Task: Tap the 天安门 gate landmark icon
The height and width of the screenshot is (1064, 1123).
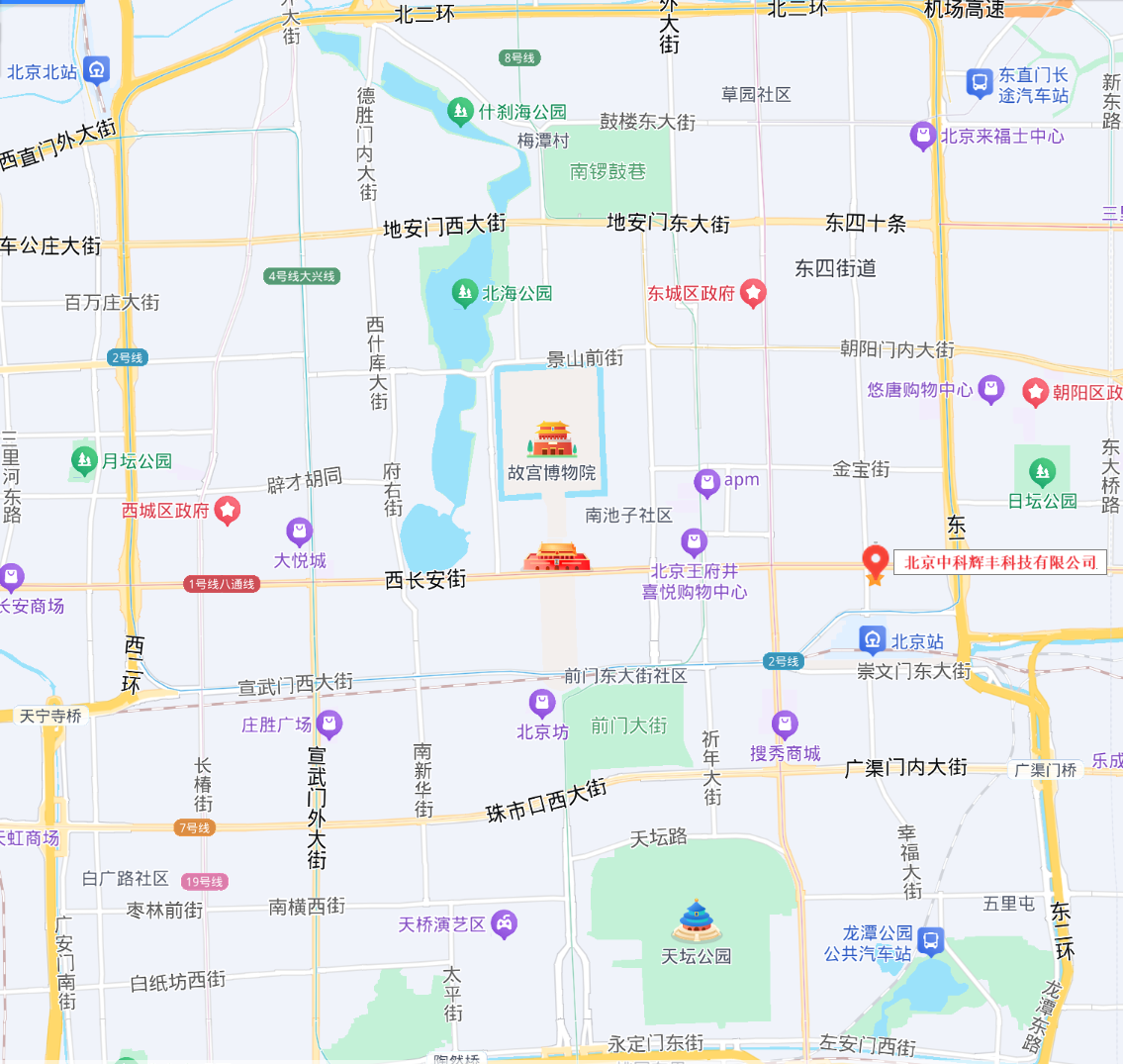Action: (557, 557)
